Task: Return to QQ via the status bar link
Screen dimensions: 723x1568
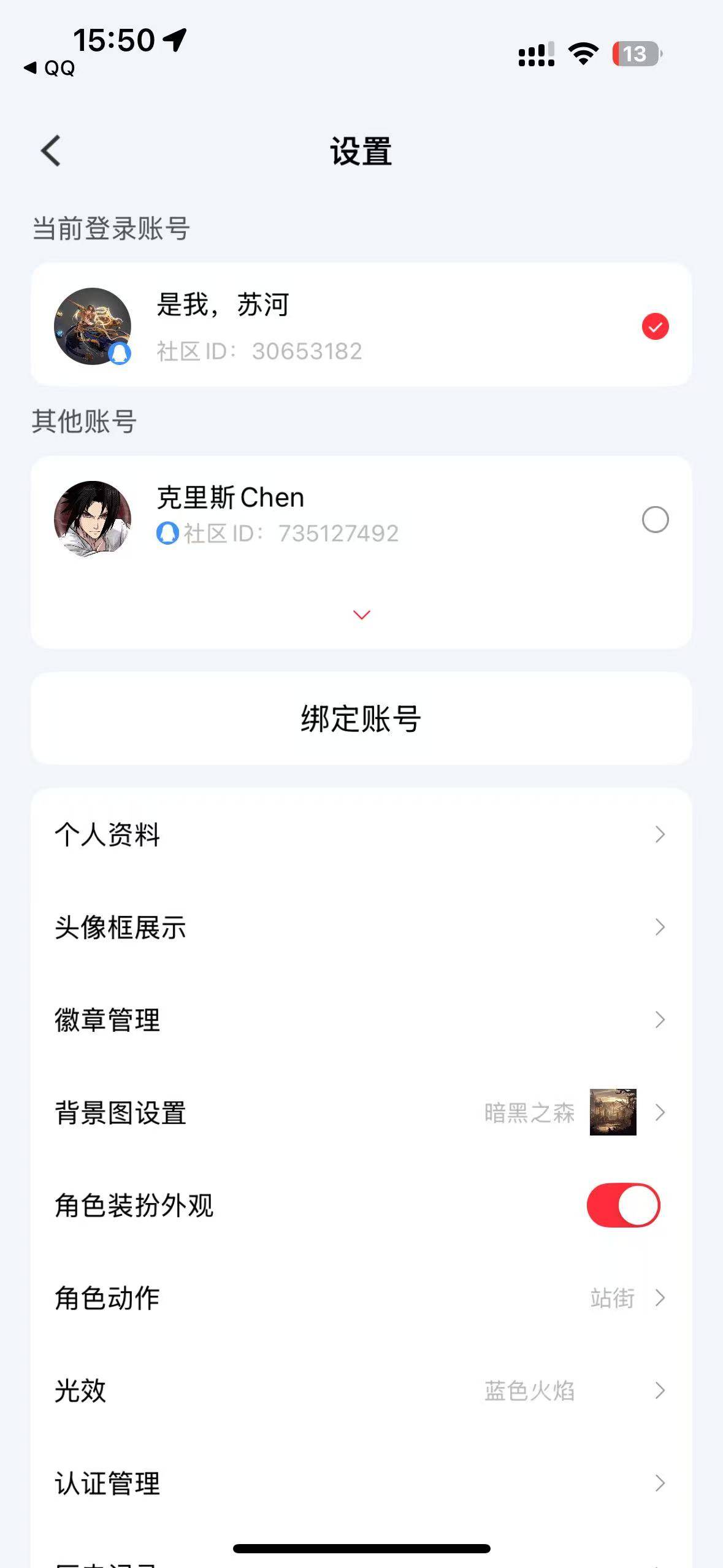Action: pyautogui.click(x=49, y=68)
